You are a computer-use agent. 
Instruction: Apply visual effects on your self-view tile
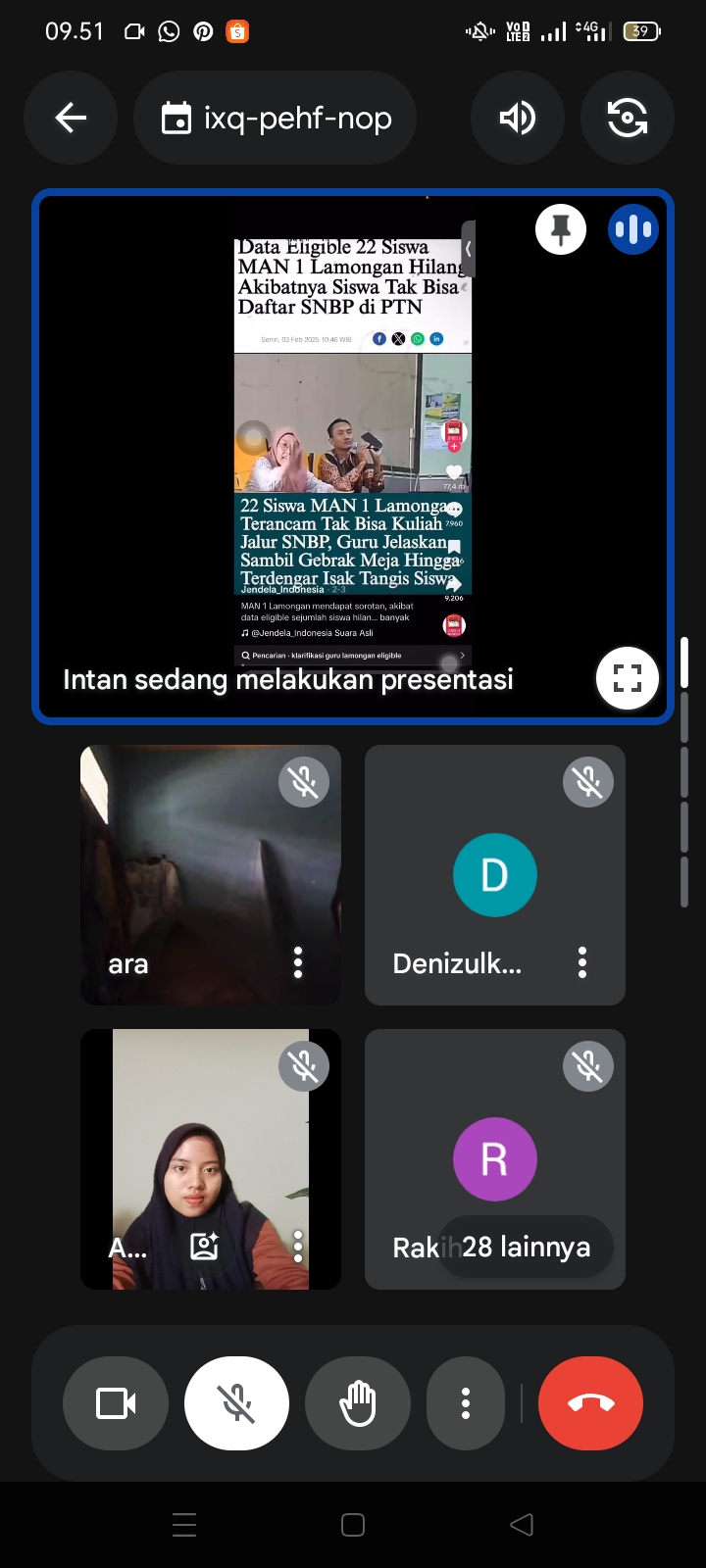(204, 1247)
